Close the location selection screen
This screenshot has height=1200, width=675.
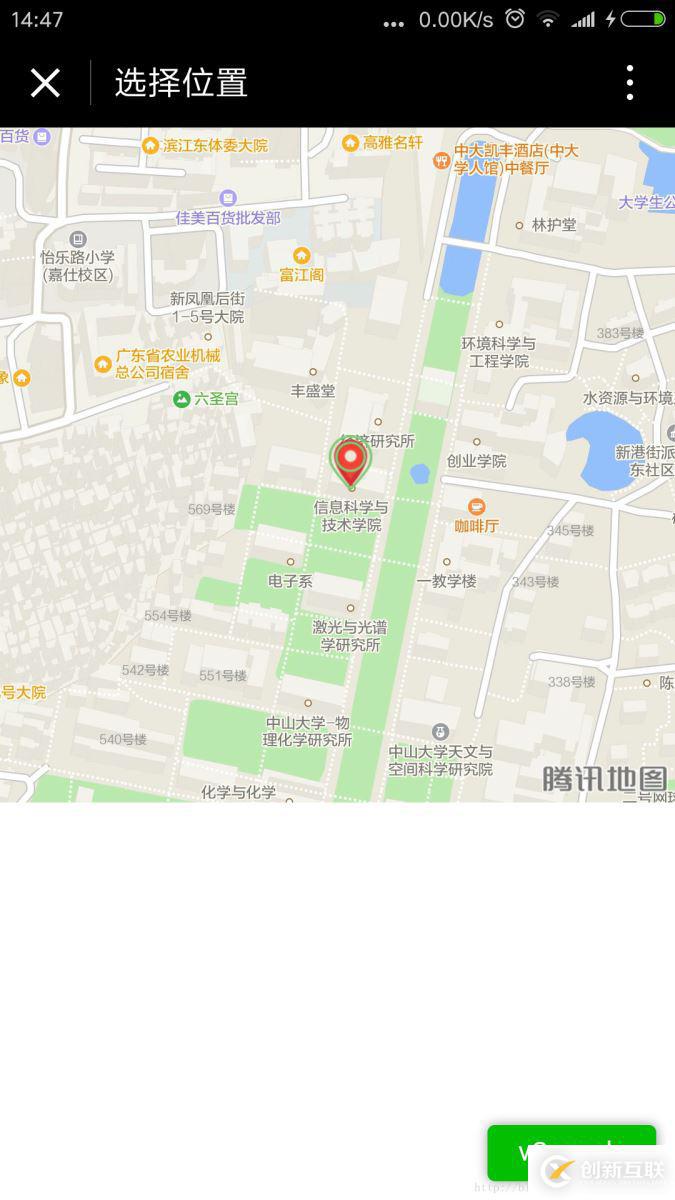point(45,83)
